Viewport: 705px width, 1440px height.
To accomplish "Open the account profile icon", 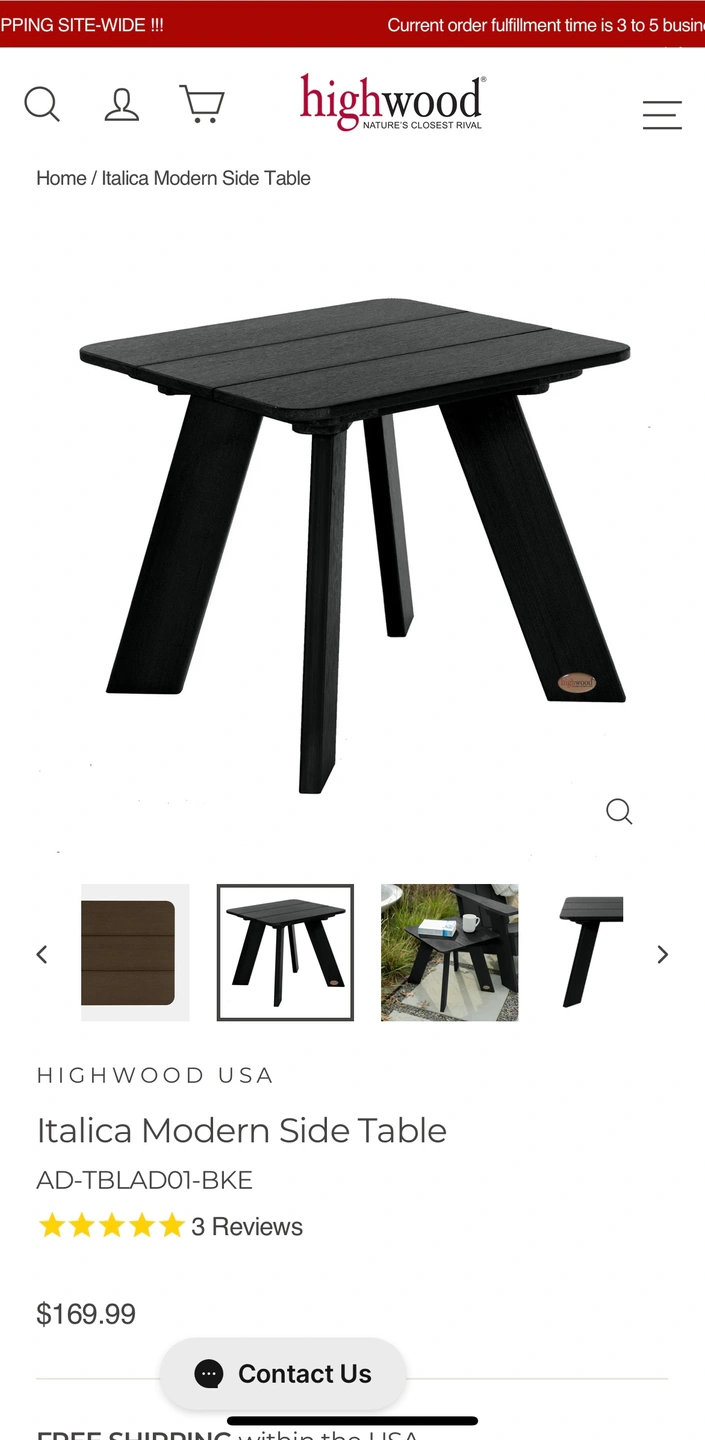I will point(121,104).
